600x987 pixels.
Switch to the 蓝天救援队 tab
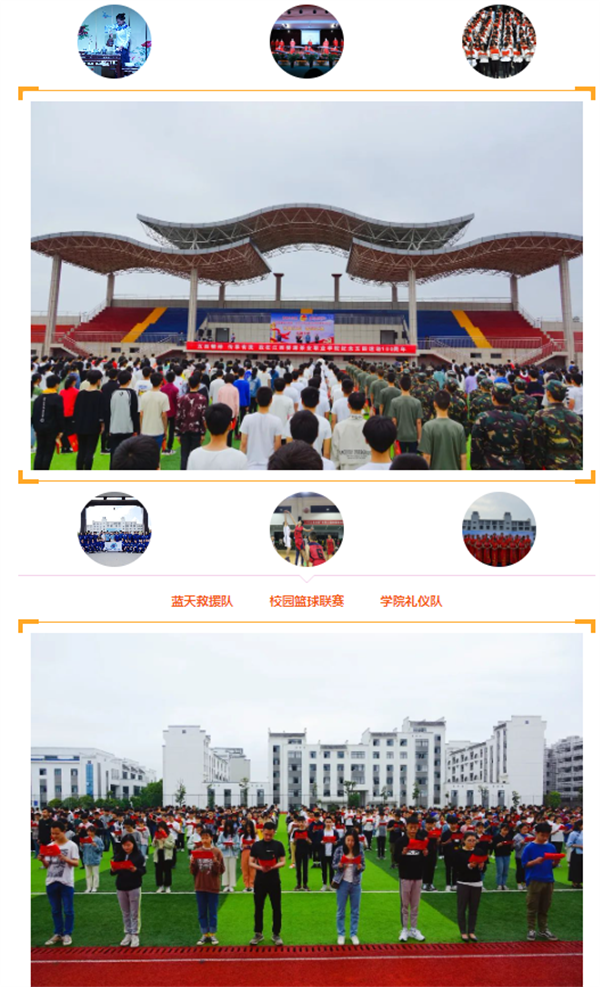pos(202,601)
